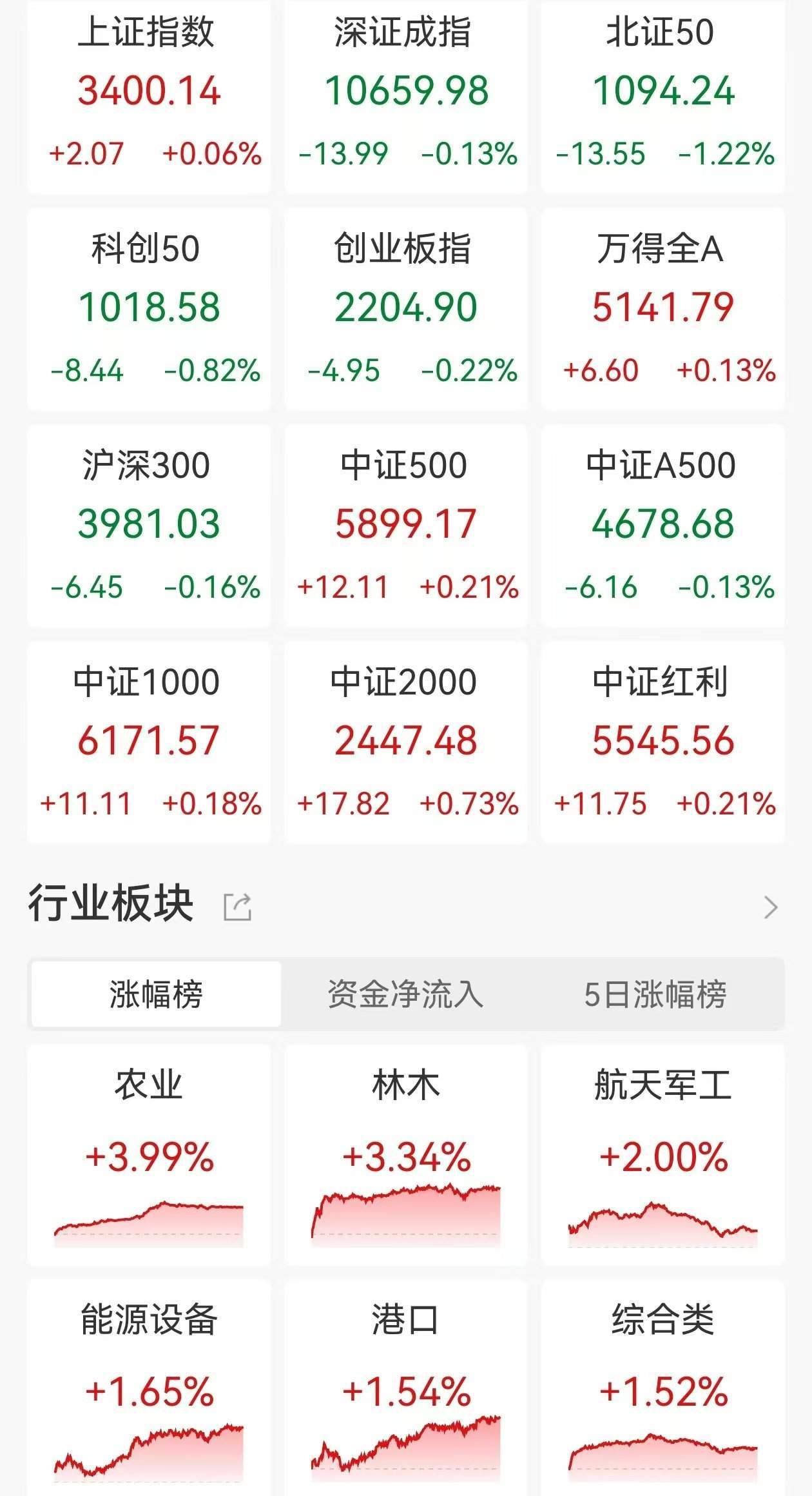This screenshot has width=812, height=1496.
Task: Open the 中证1000 index card
Action: click(x=149, y=742)
